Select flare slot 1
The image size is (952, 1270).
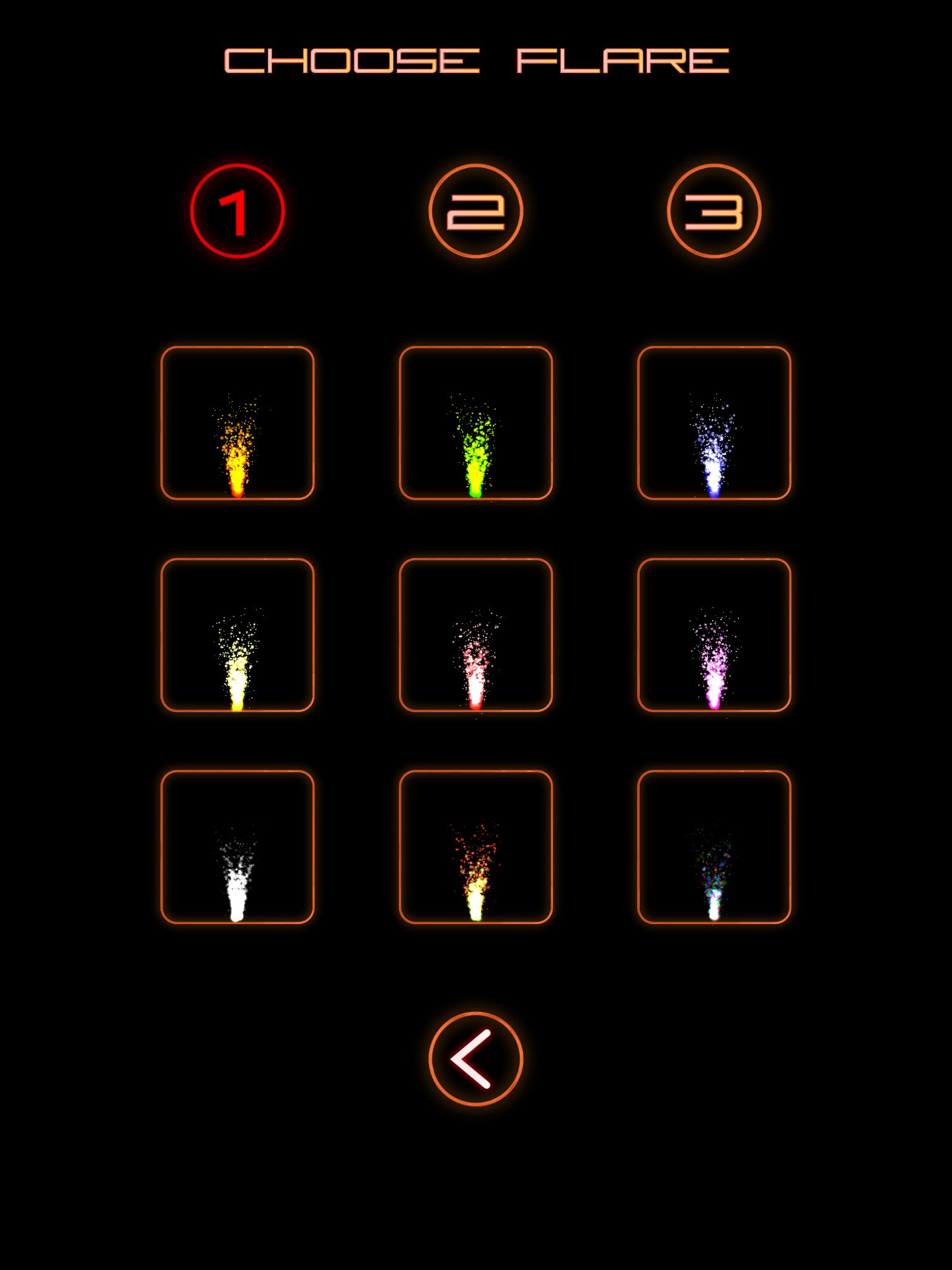pos(237,211)
